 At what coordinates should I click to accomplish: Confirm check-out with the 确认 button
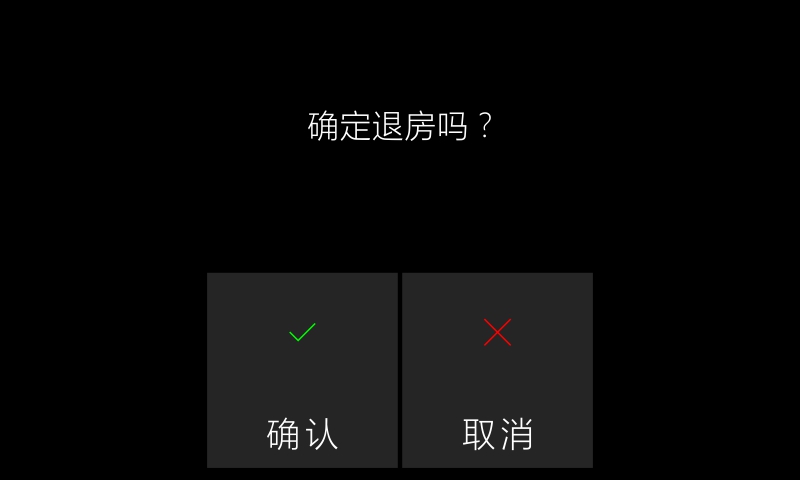[302, 370]
